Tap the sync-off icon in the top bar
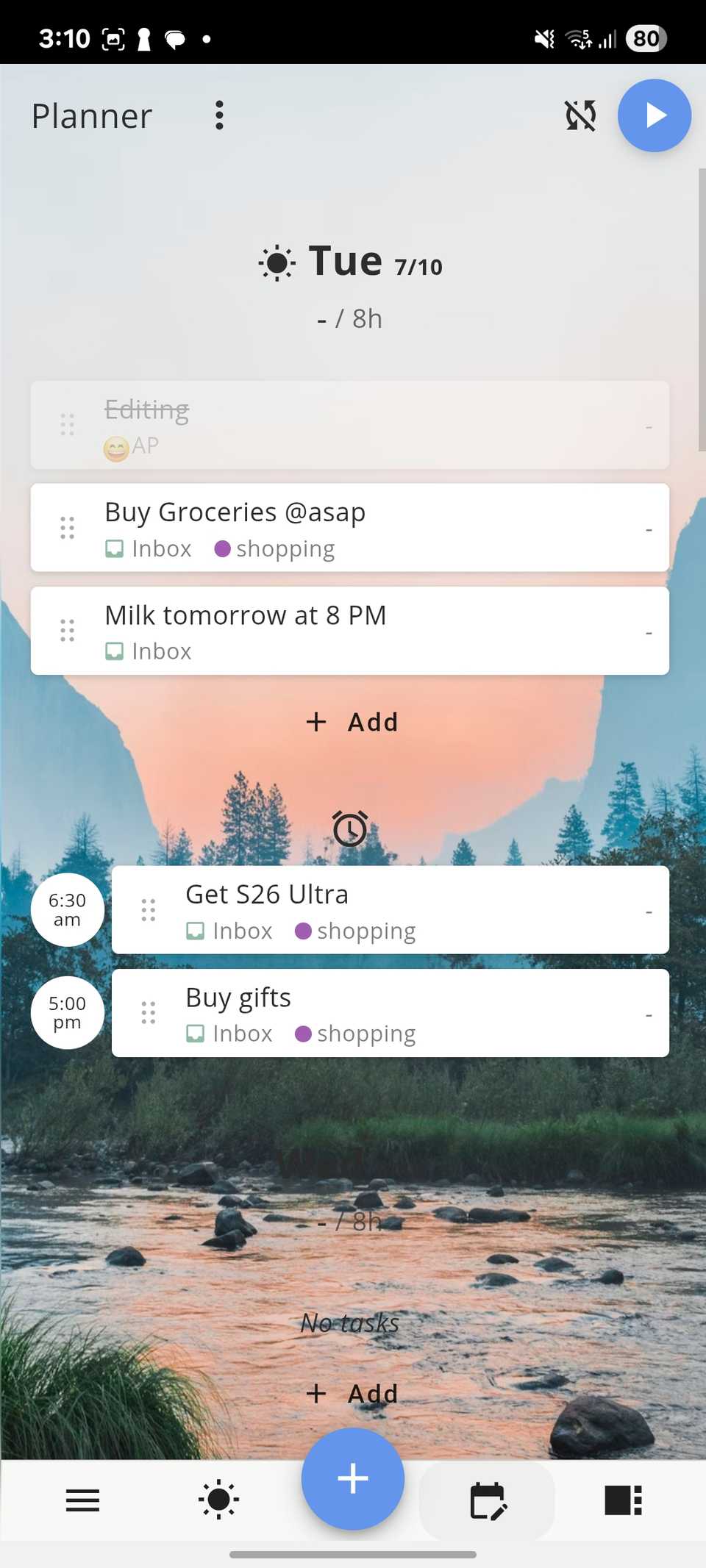 click(x=580, y=115)
